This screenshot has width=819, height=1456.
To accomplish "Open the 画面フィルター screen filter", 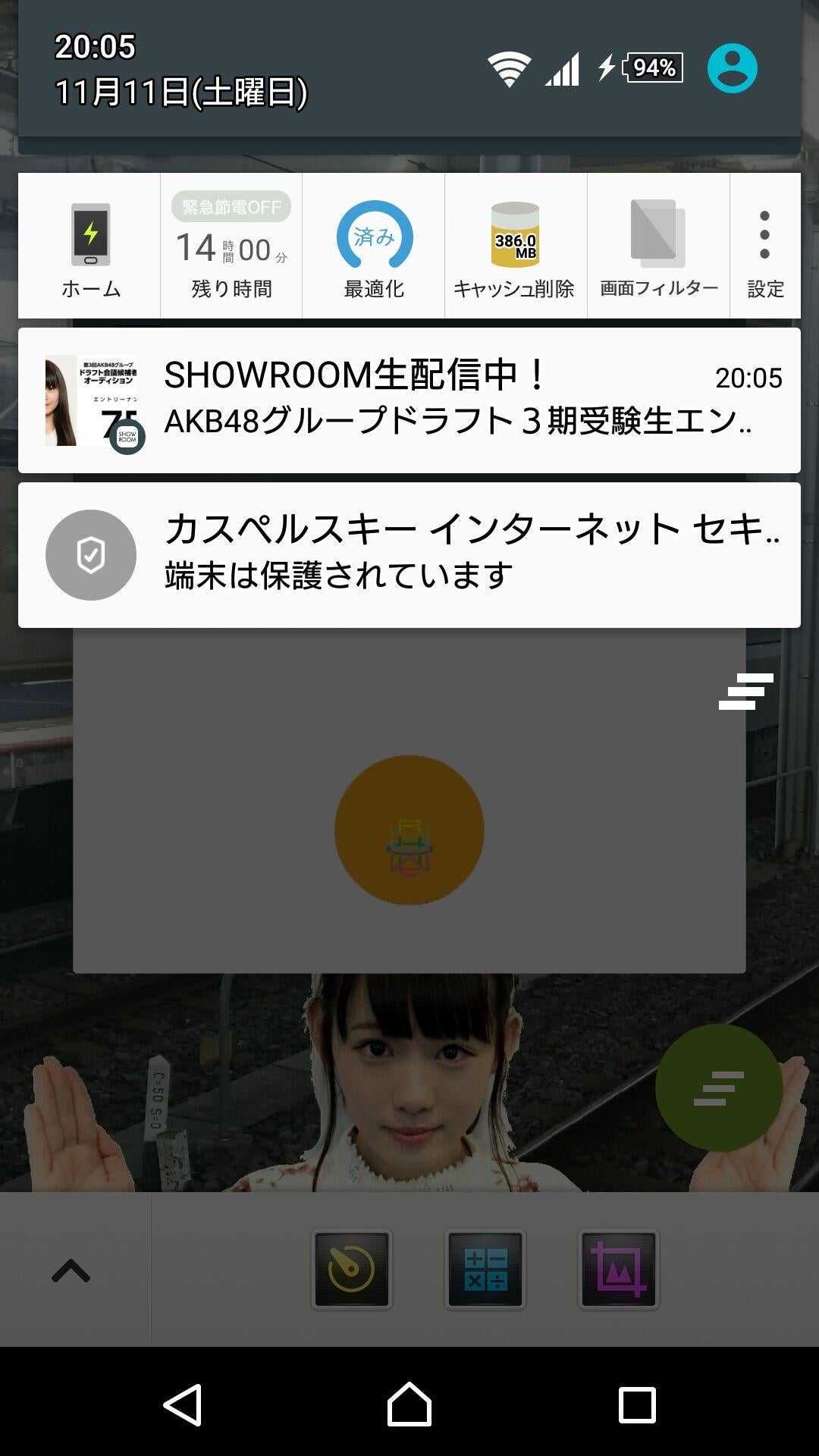I will click(658, 246).
